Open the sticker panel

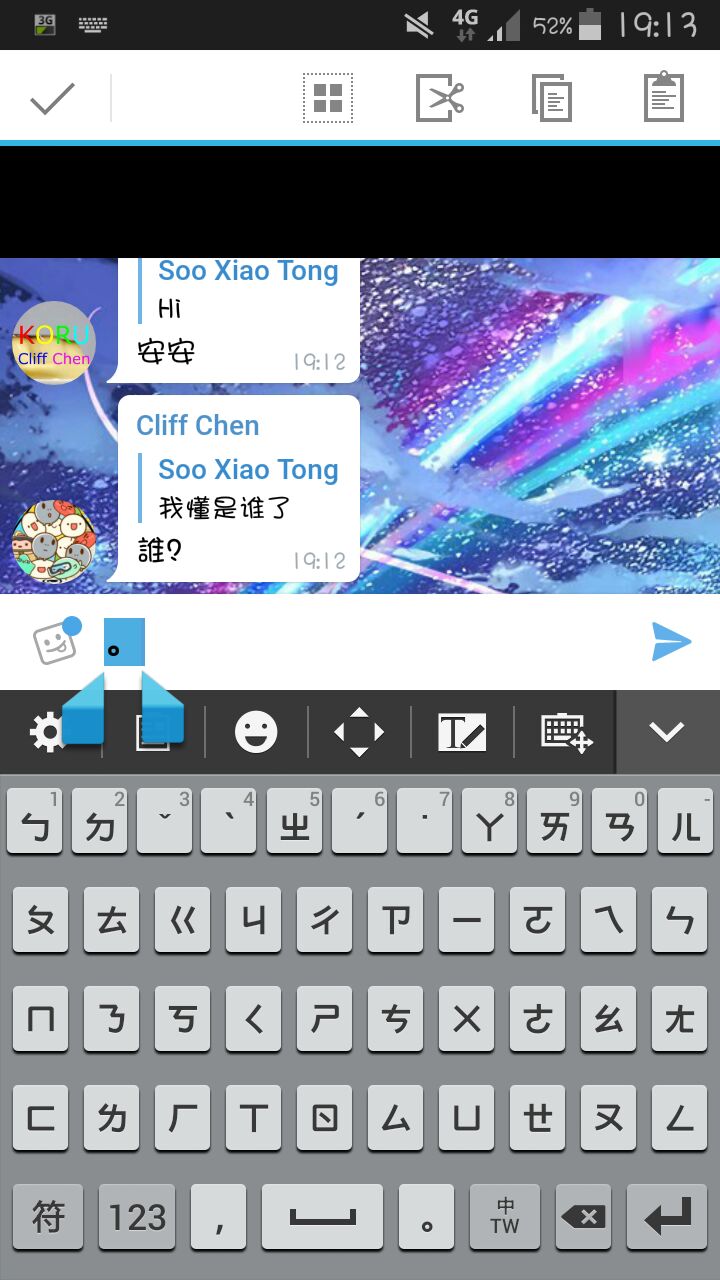[55, 642]
